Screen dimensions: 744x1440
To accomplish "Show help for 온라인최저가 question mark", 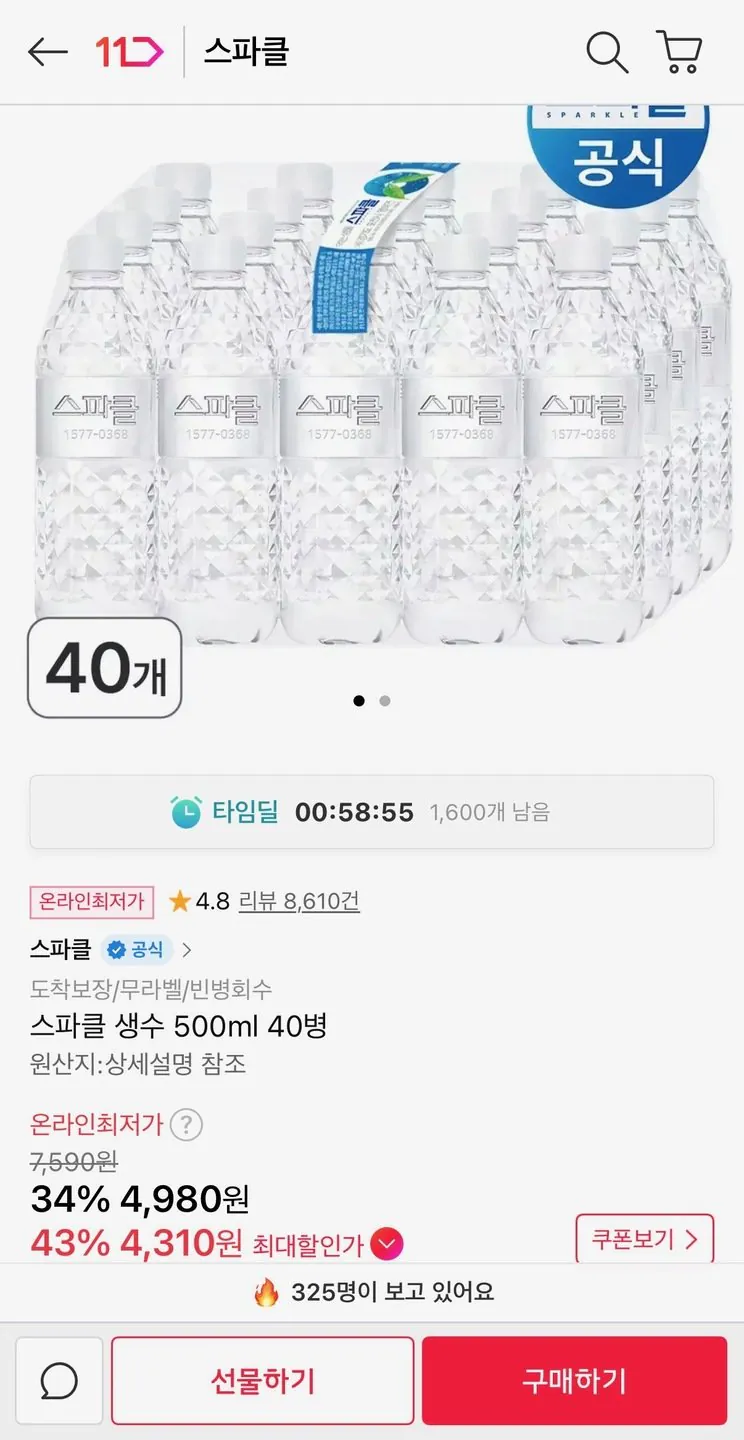I will tap(186, 1125).
